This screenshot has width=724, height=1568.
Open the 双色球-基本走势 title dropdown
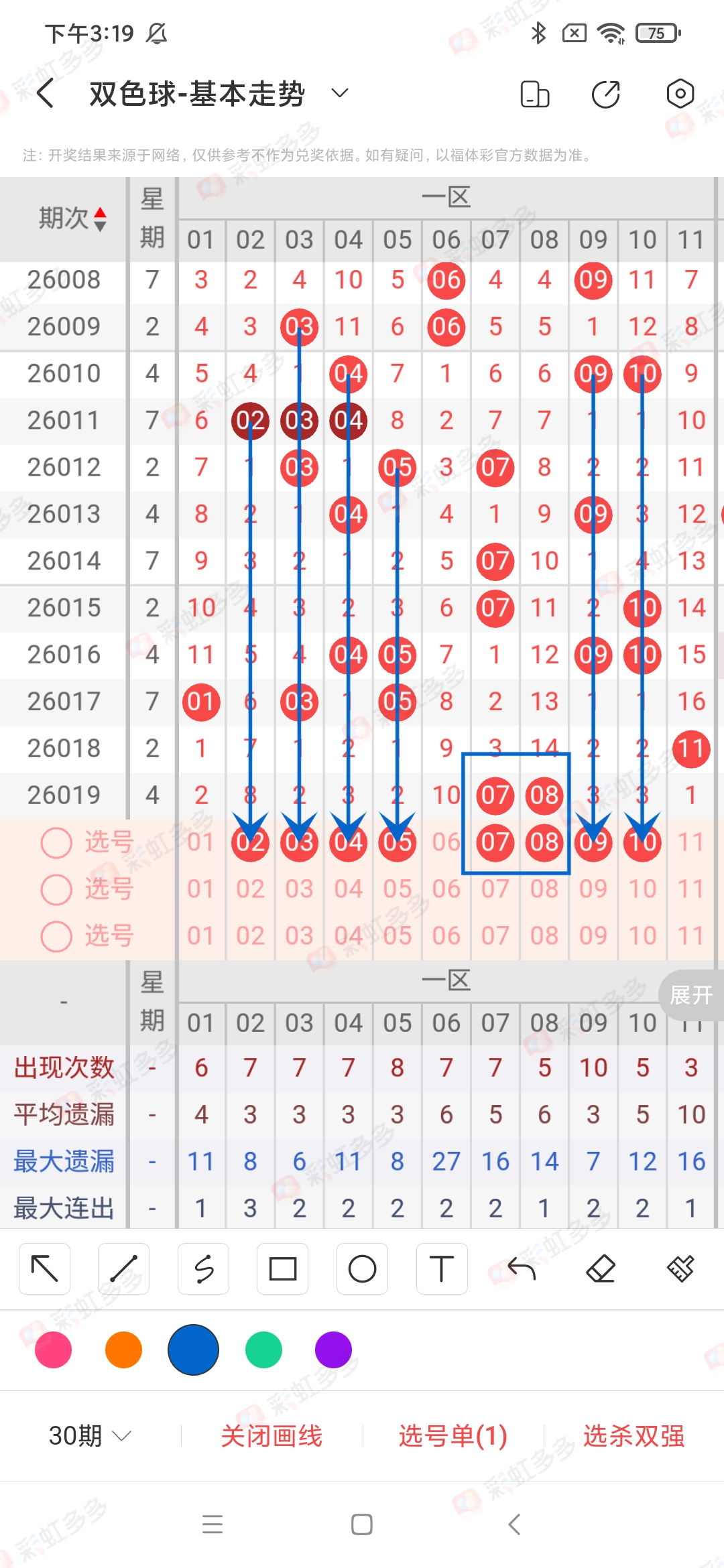point(339,94)
